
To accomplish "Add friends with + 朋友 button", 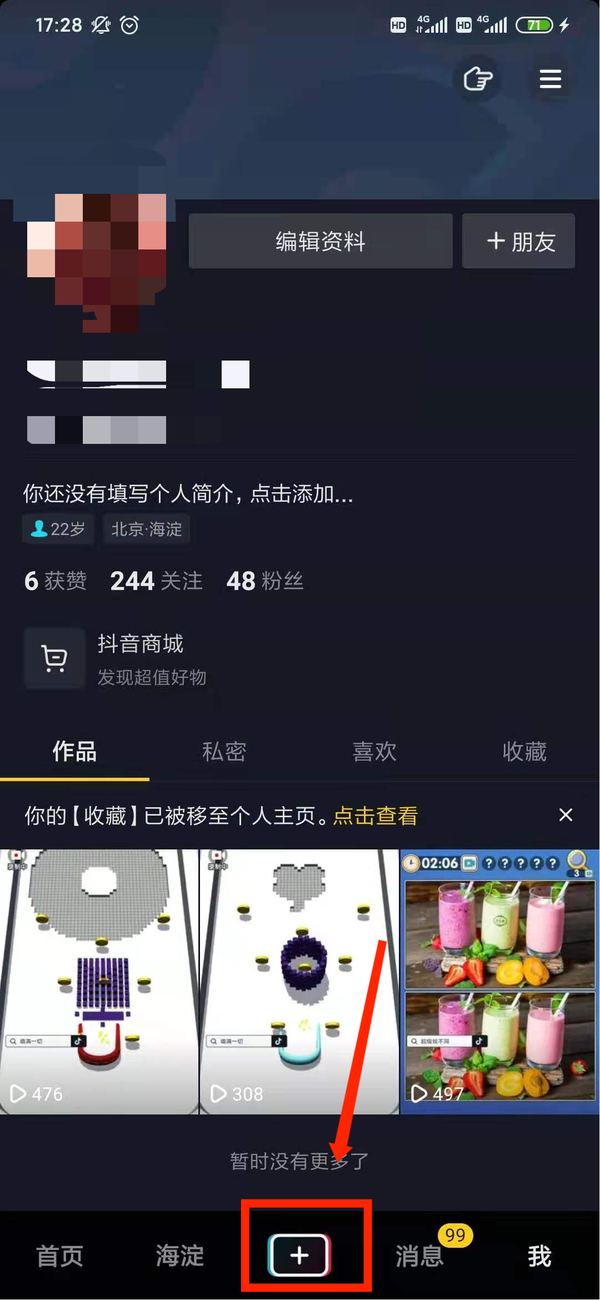I will 518,241.
